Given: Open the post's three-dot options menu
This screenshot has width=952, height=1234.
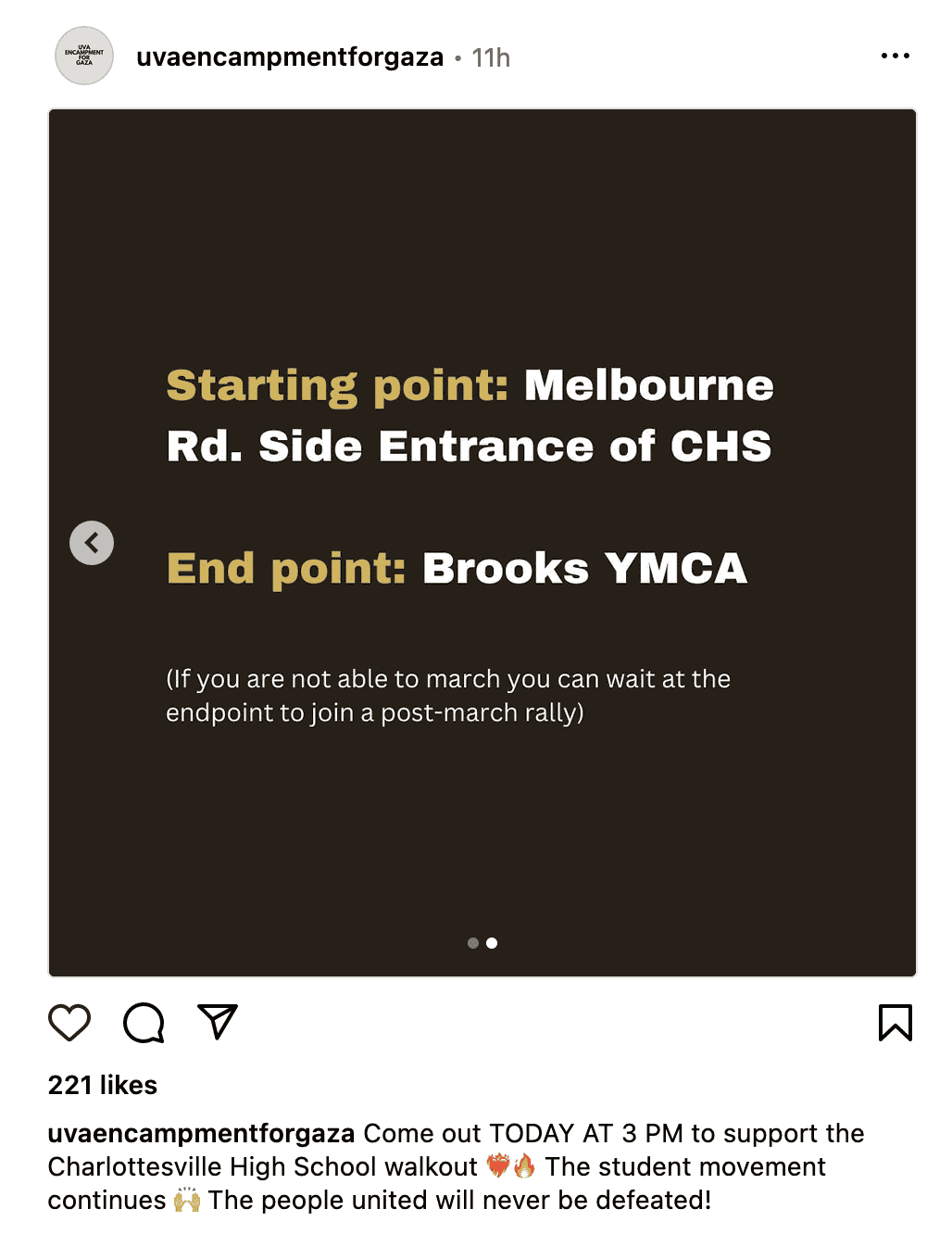Looking at the screenshot, I should (895, 57).
